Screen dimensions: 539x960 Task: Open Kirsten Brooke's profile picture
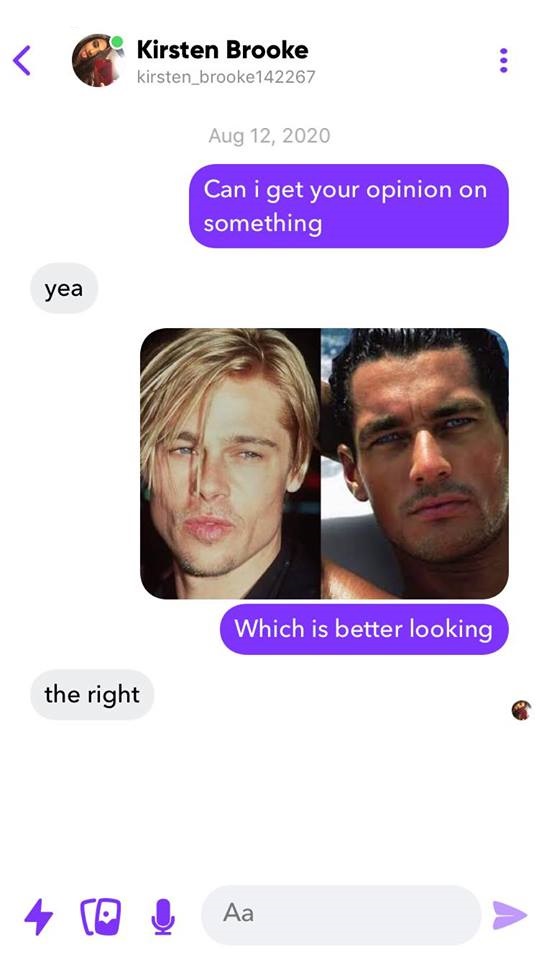97,61
